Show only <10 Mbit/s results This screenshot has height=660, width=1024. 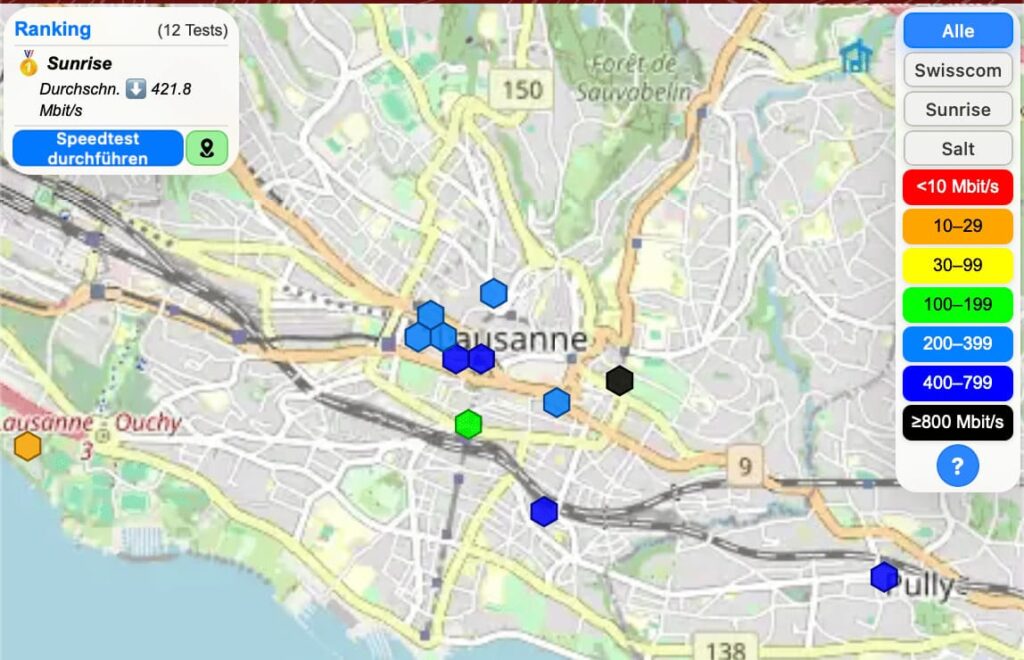[x=957, y=187]
